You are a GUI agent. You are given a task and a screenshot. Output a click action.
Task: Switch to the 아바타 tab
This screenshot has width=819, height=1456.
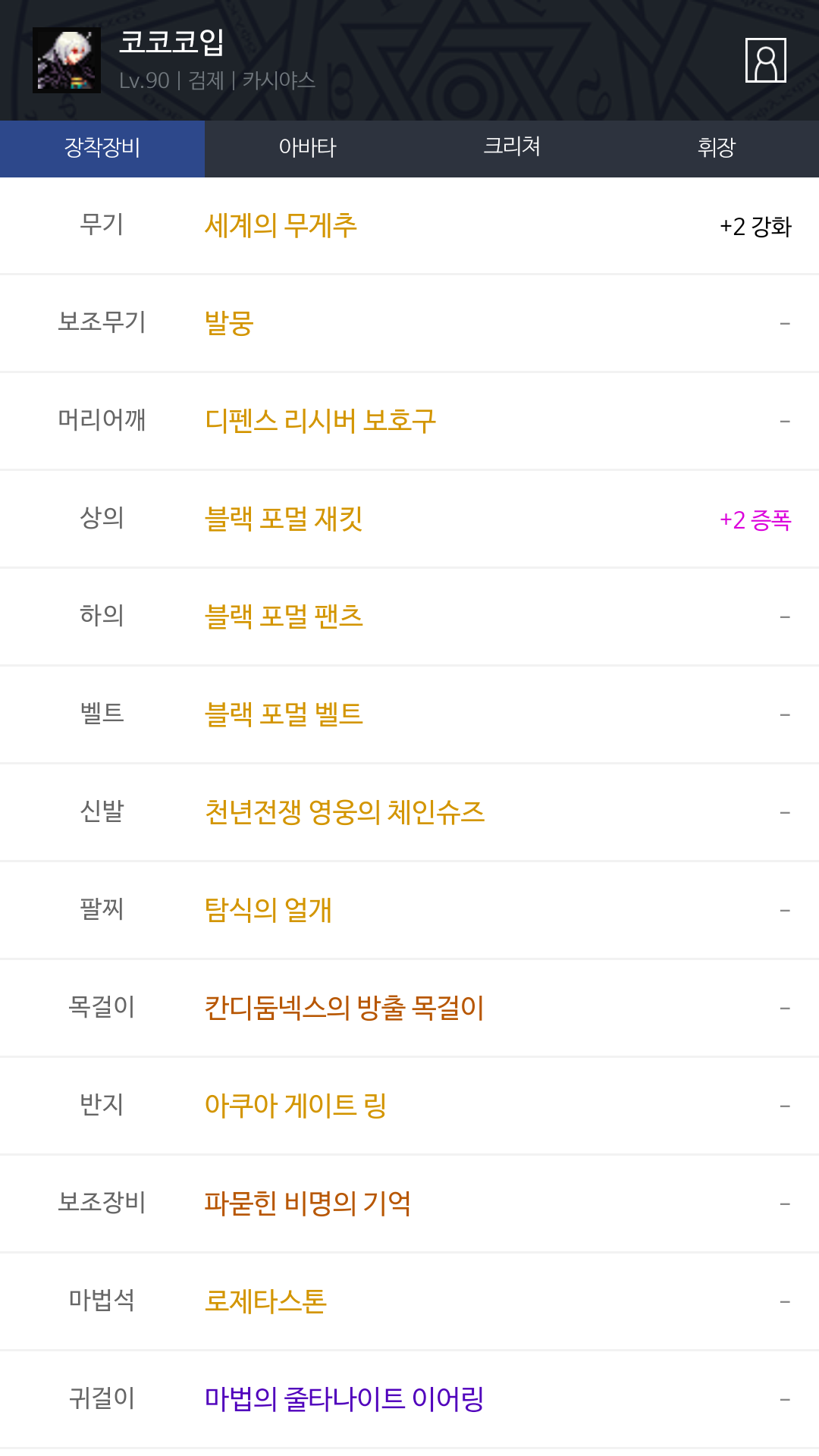pyautogui.click(x=307, y=149)
